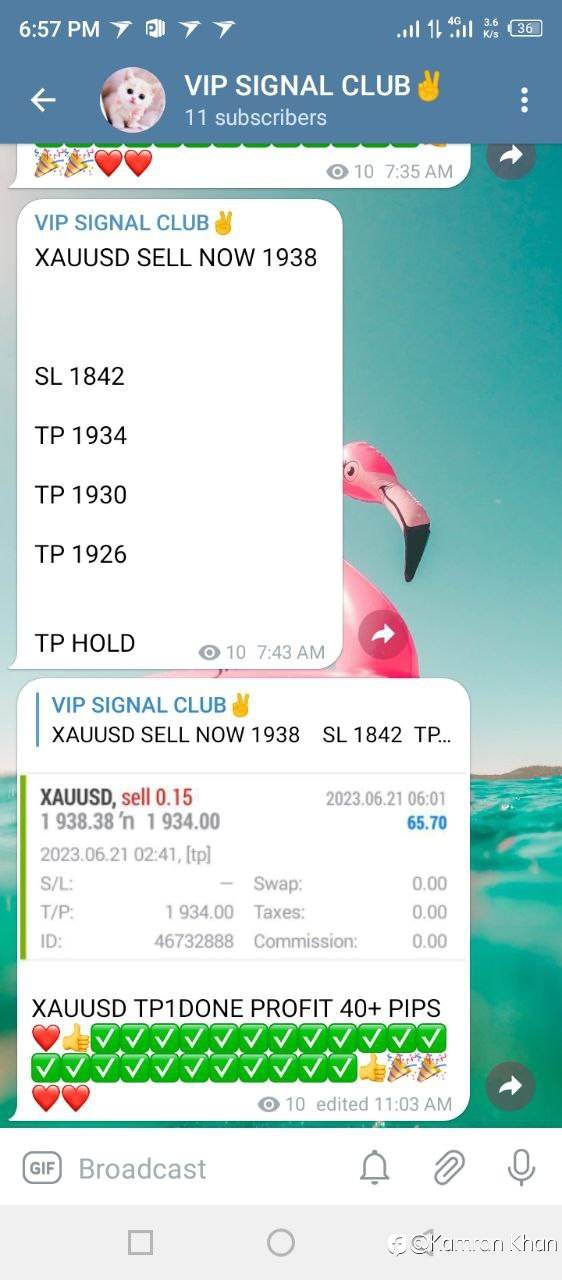
Task: Go to home screen via circle button
Action: coord(281,1243)
